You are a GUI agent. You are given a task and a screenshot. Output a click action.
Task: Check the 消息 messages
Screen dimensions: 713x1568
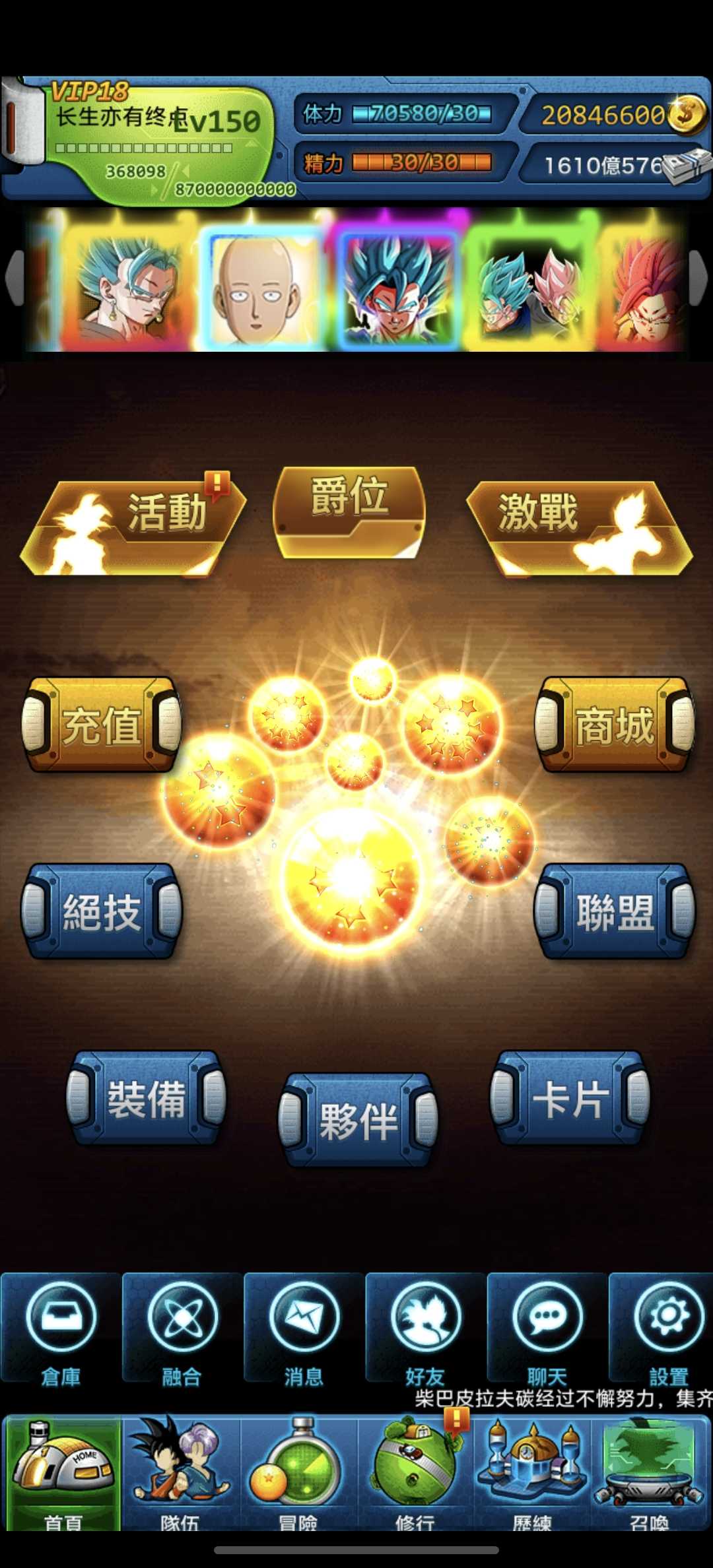coord(304,1328)
